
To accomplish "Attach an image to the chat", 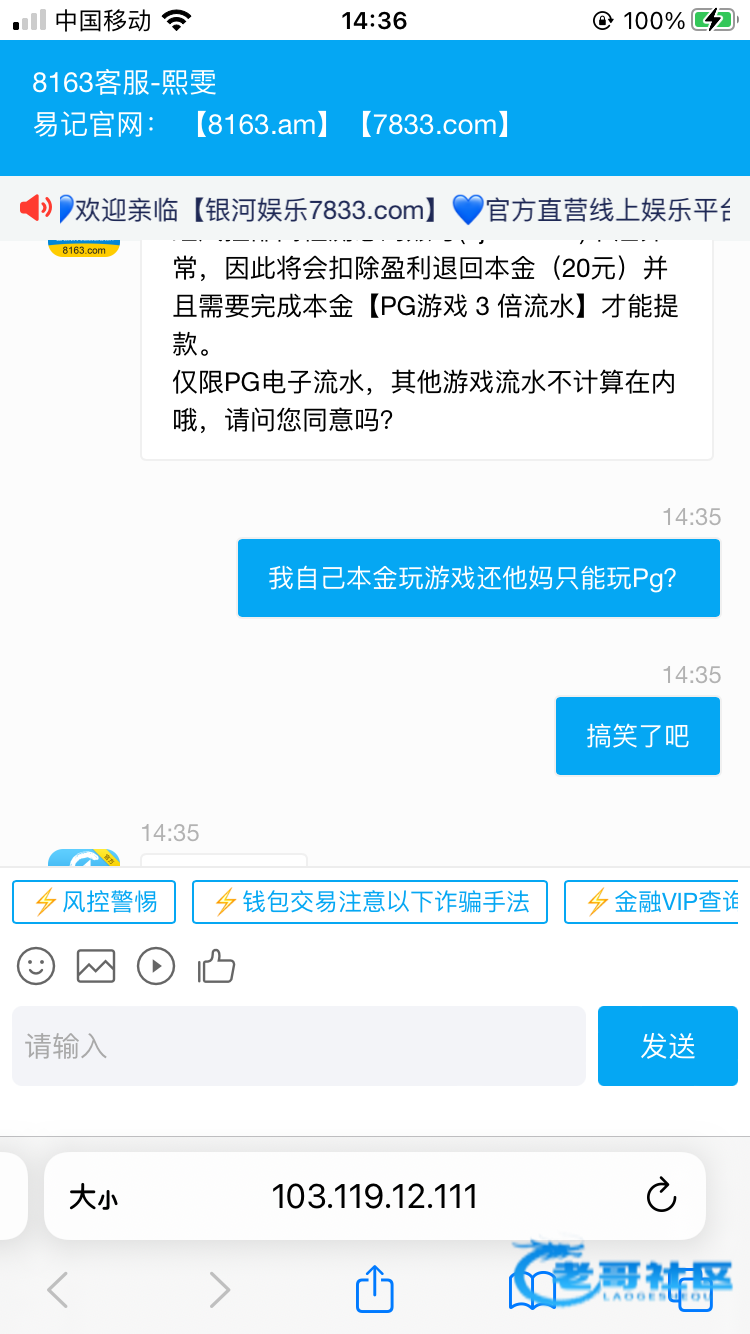I will [96, 966].
